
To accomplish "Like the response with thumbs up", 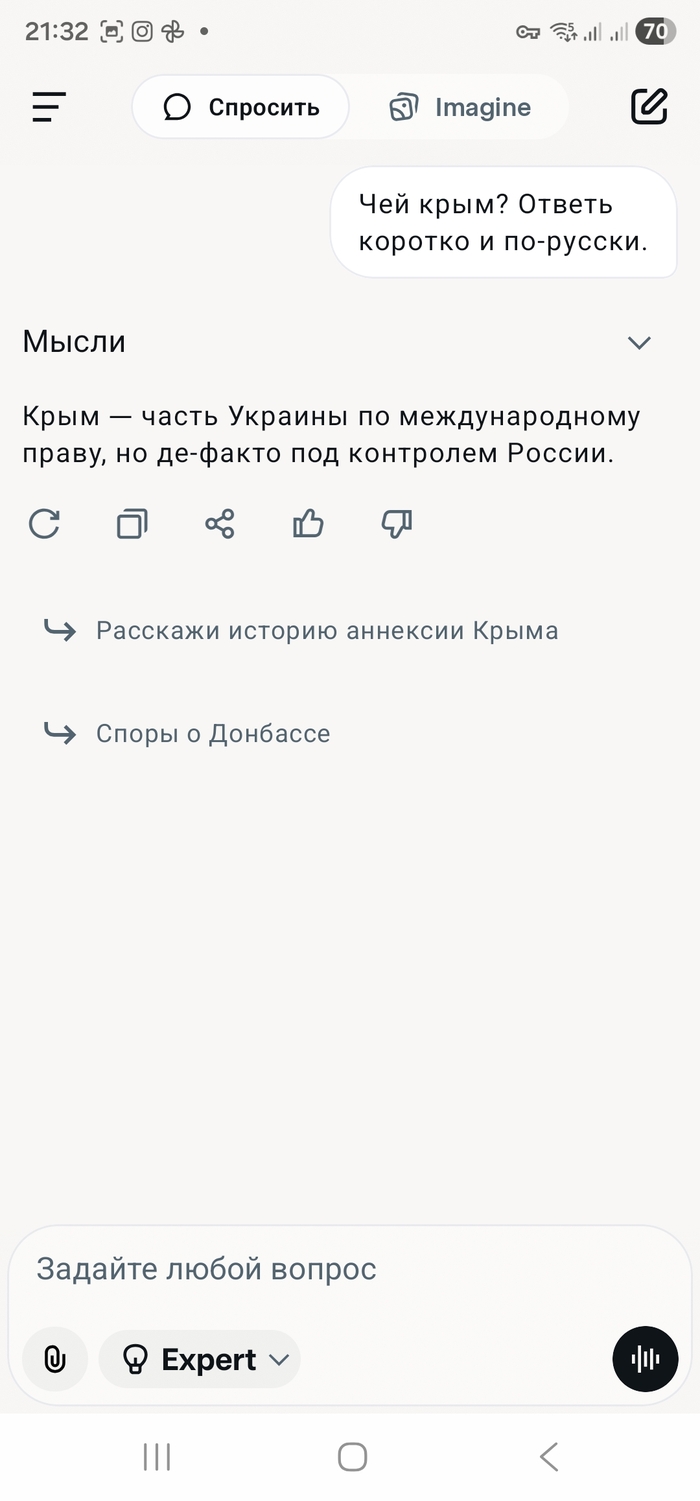I will point(308,523).
